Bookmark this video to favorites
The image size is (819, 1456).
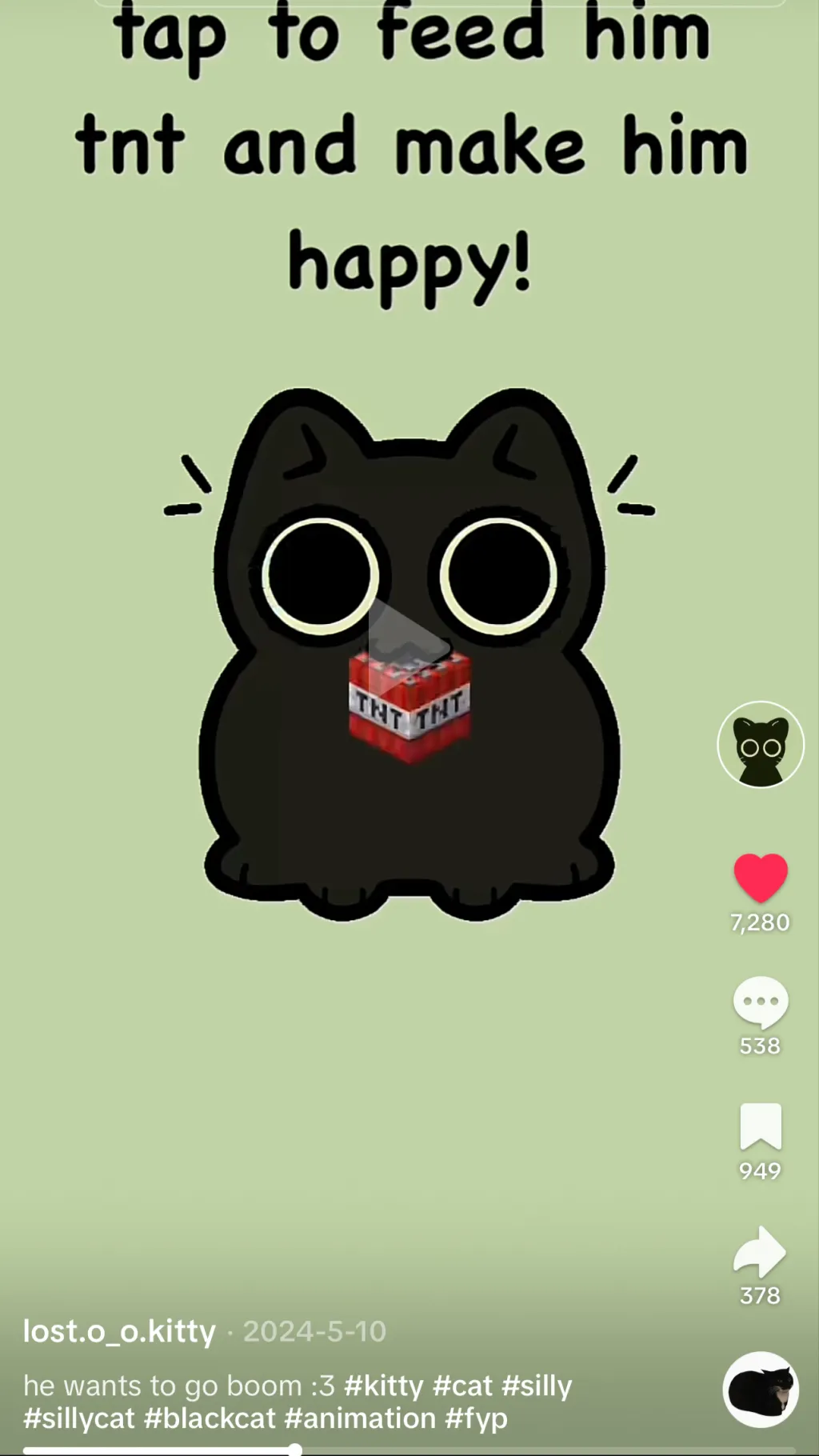[761, 1126]
